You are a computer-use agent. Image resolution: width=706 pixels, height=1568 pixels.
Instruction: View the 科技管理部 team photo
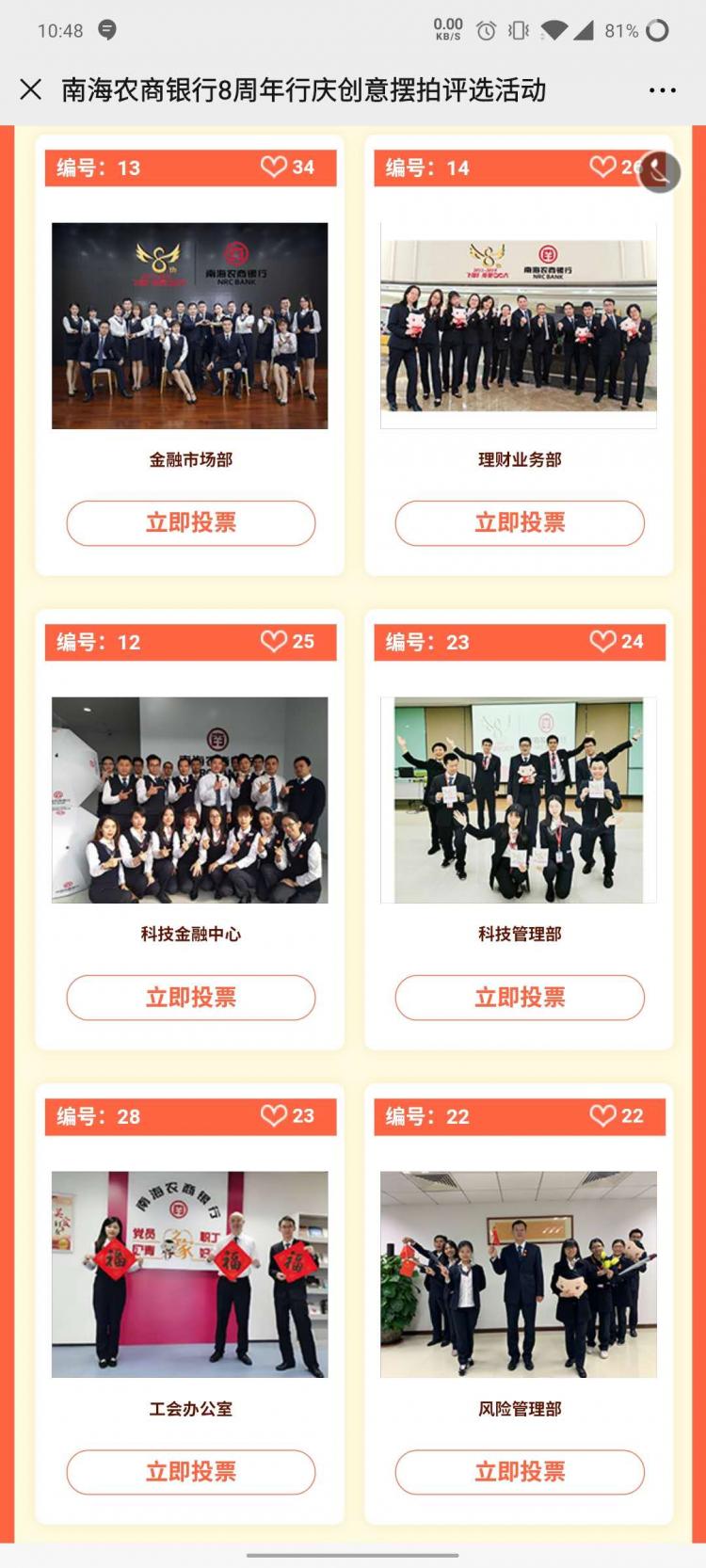tap(519, 800)
